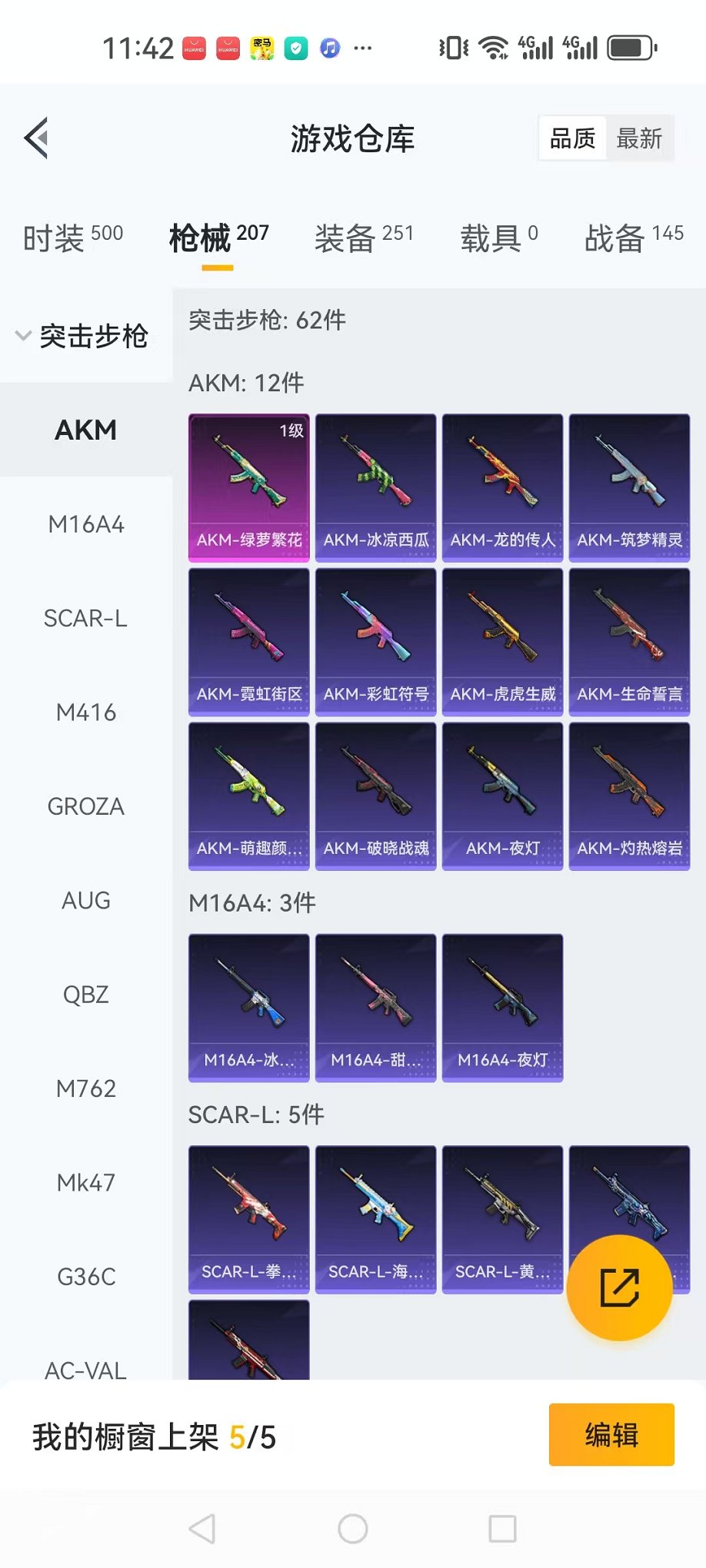
Task: Jump to M416 in the sidebar
Action: [x=86, y=713]
